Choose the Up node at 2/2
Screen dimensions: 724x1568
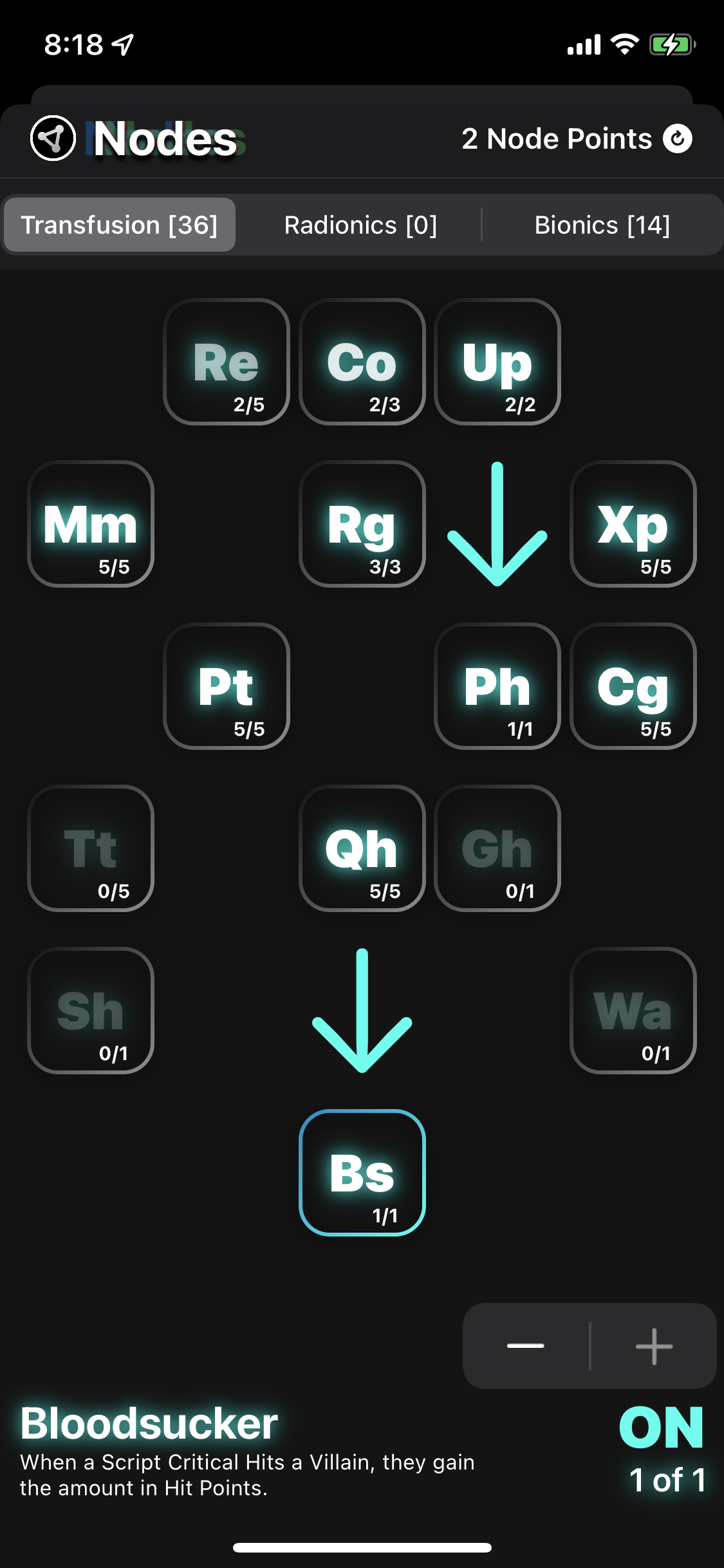click(x=497, y=362)
